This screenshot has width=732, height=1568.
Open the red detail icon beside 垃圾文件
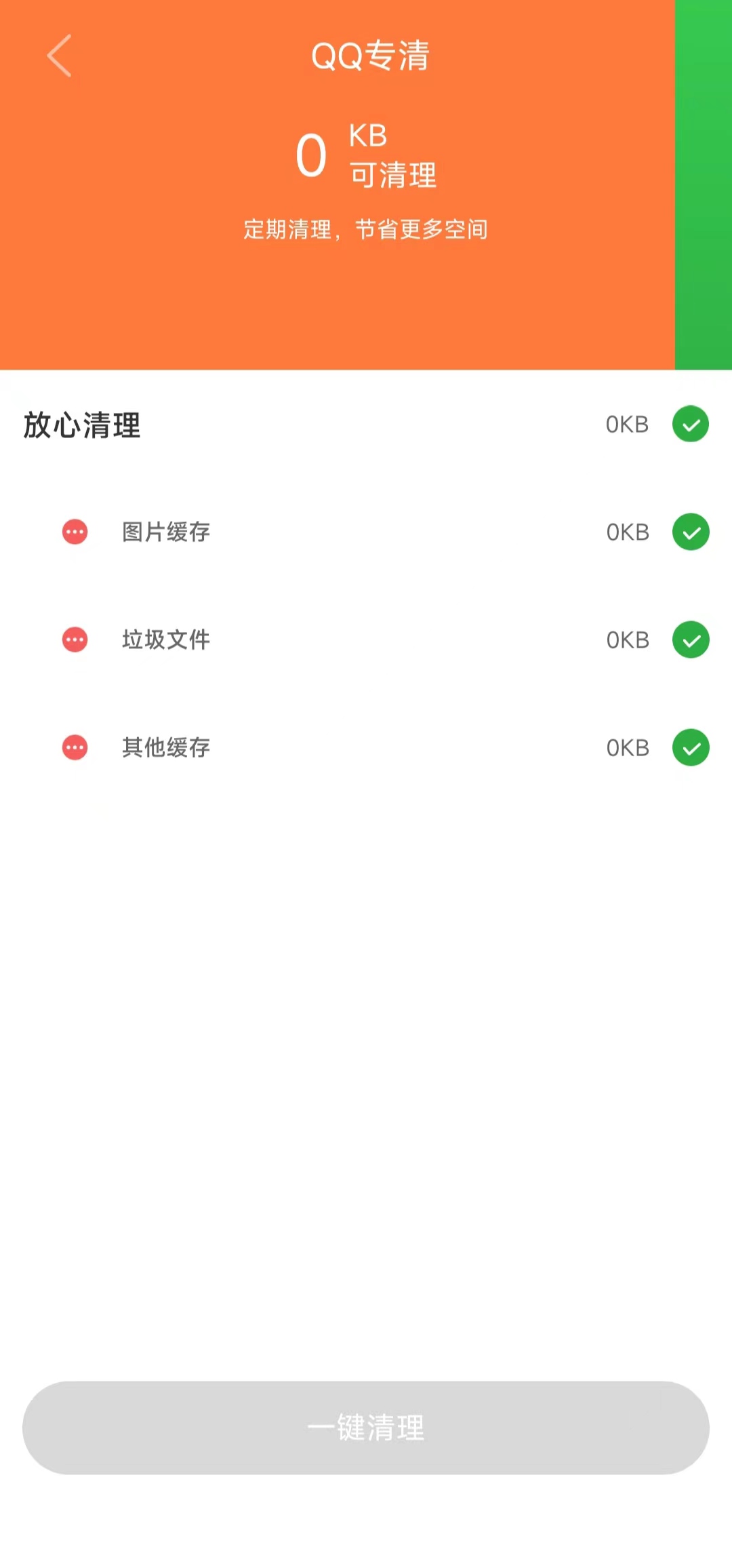[x=75, y=640]
